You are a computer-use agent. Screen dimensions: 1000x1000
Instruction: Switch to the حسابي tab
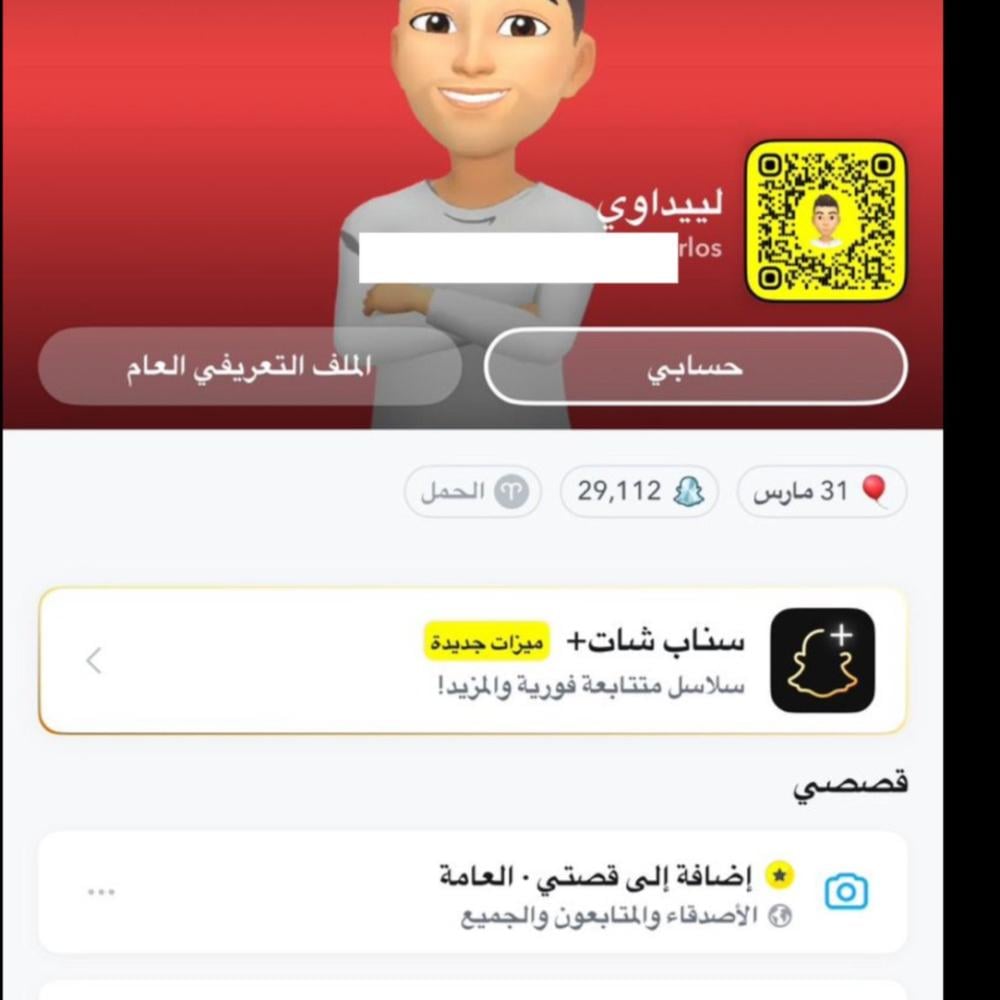coord(695,366)
